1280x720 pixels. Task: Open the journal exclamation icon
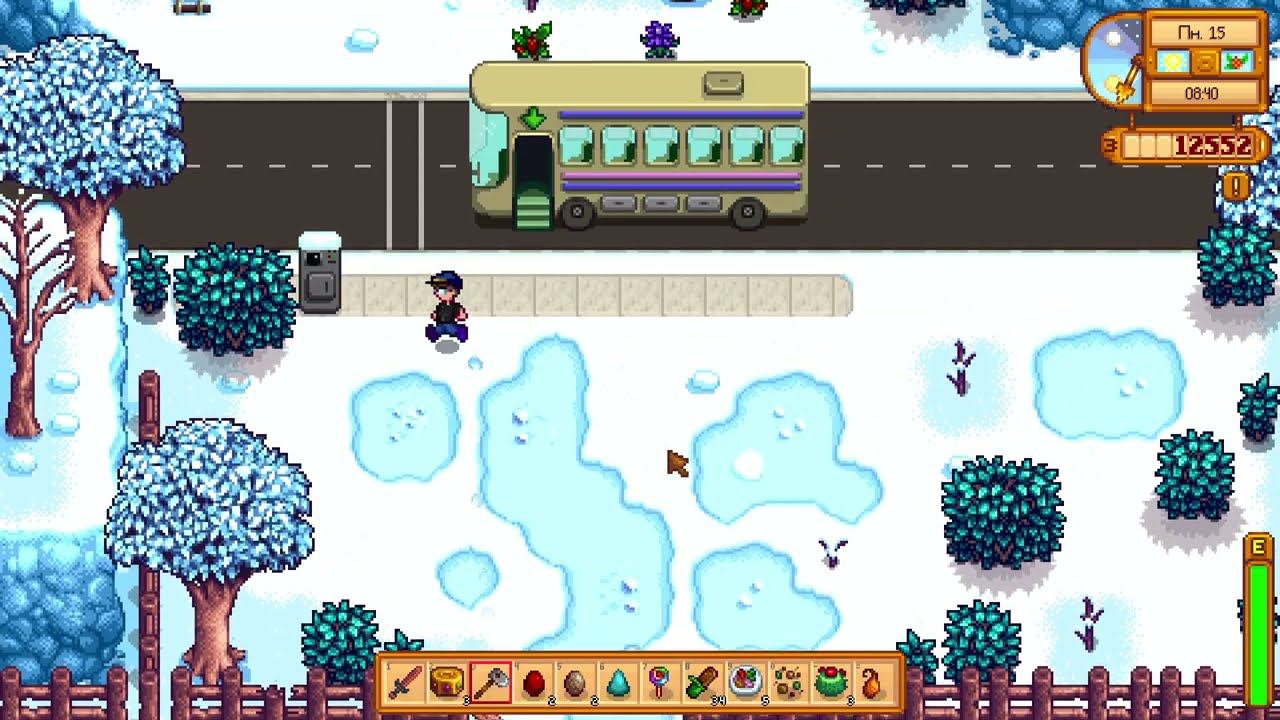[1236, 186]
